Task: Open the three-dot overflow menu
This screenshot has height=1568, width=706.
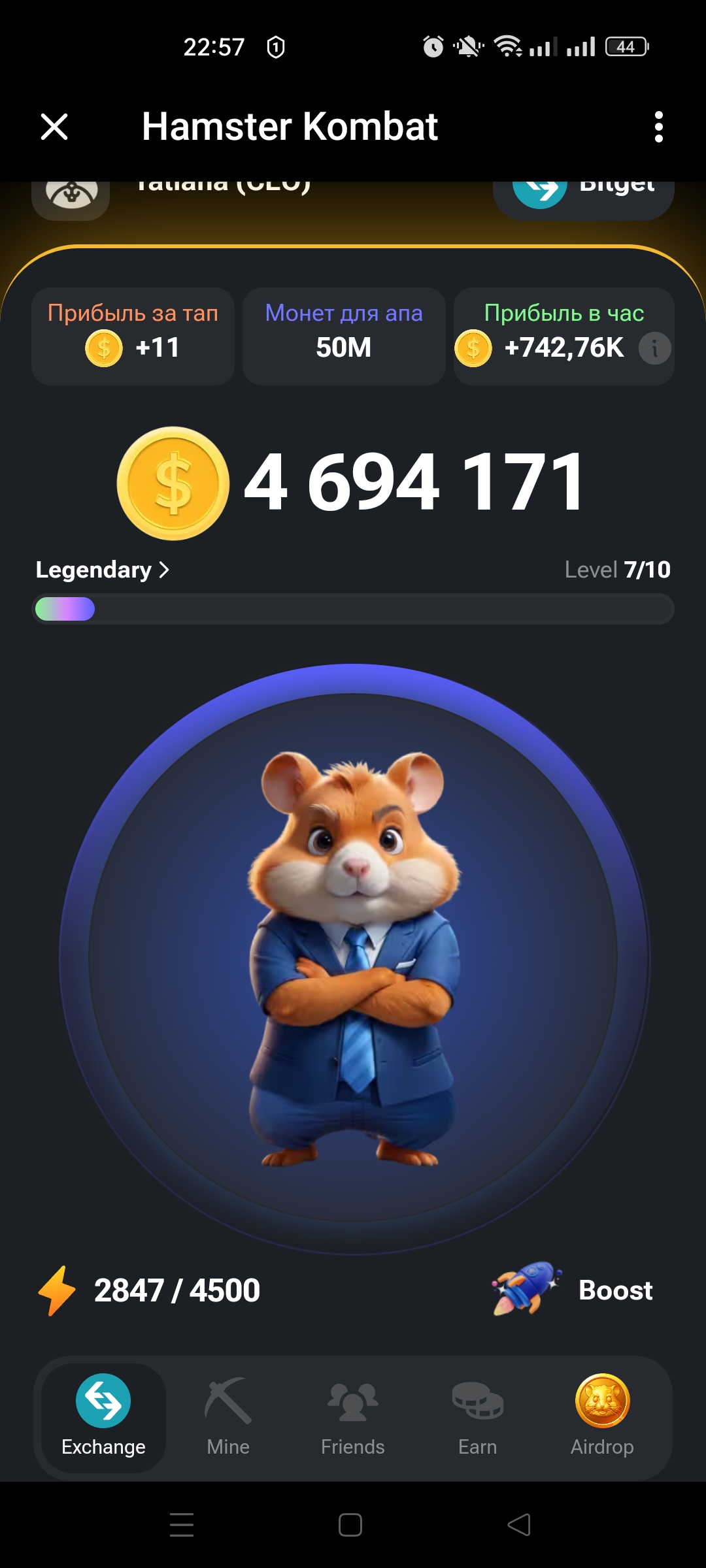Action: click(658, 127)
